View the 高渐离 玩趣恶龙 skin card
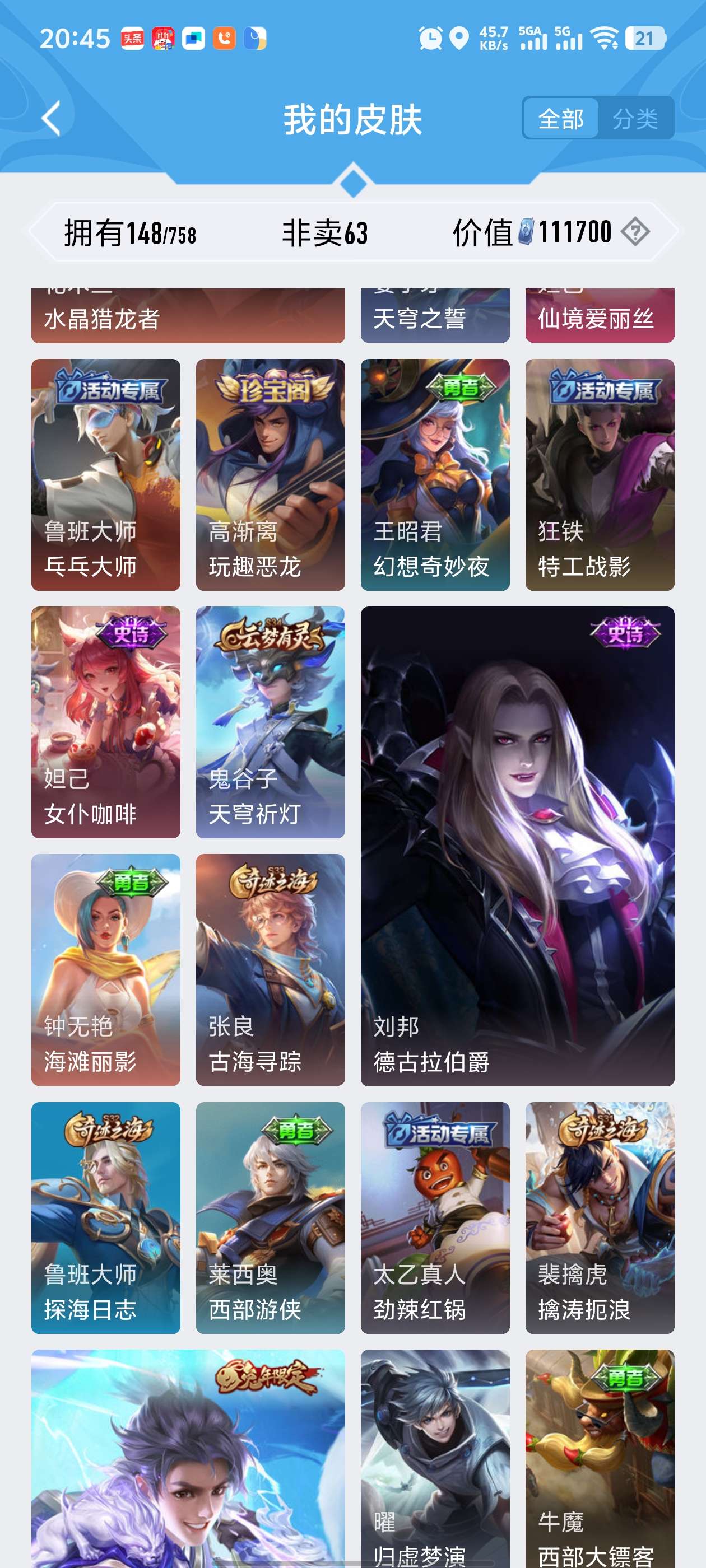 (271, 475)
